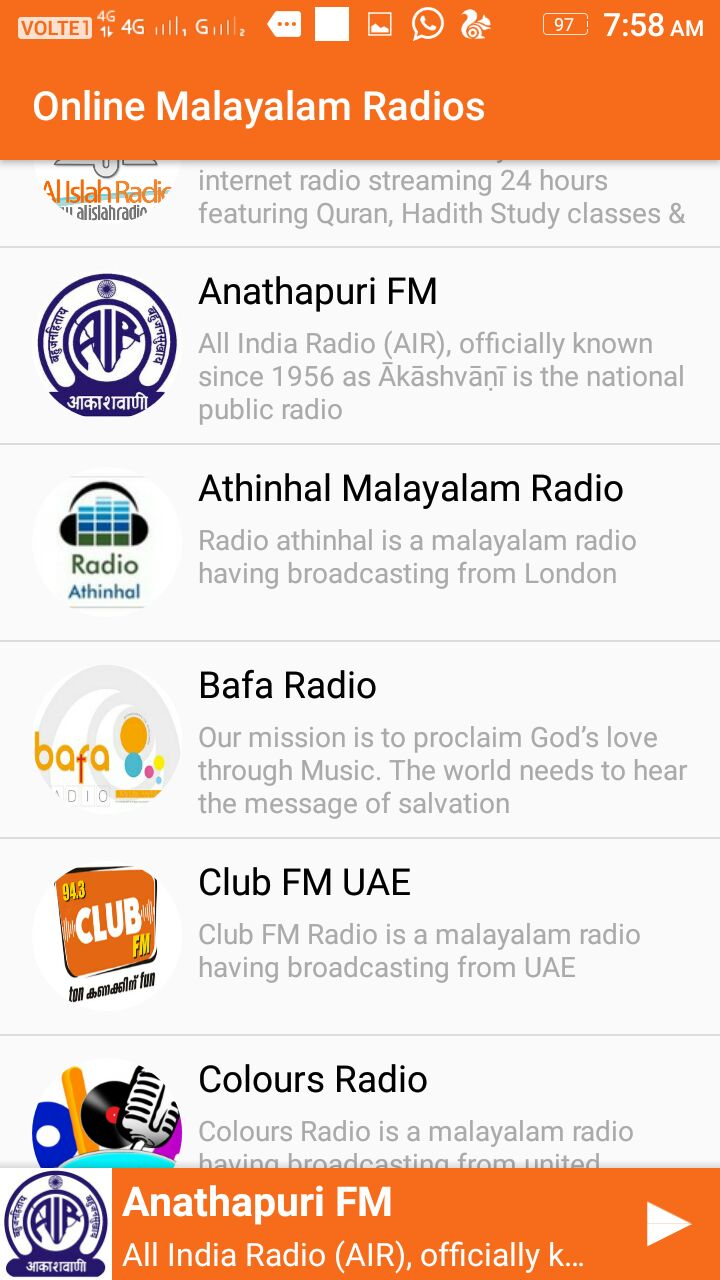Tap the Club FM UAE station name
This screenshot has width=720, height=1280.
pos(303,882)
